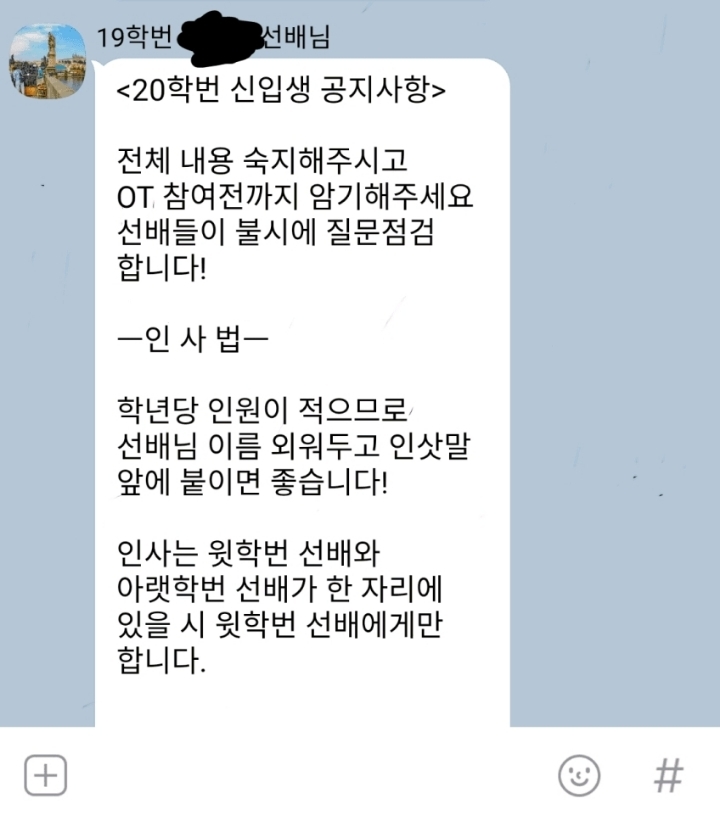Select the message starting with 20학번 신입생
Screen dimensions: 720x815
280,88
